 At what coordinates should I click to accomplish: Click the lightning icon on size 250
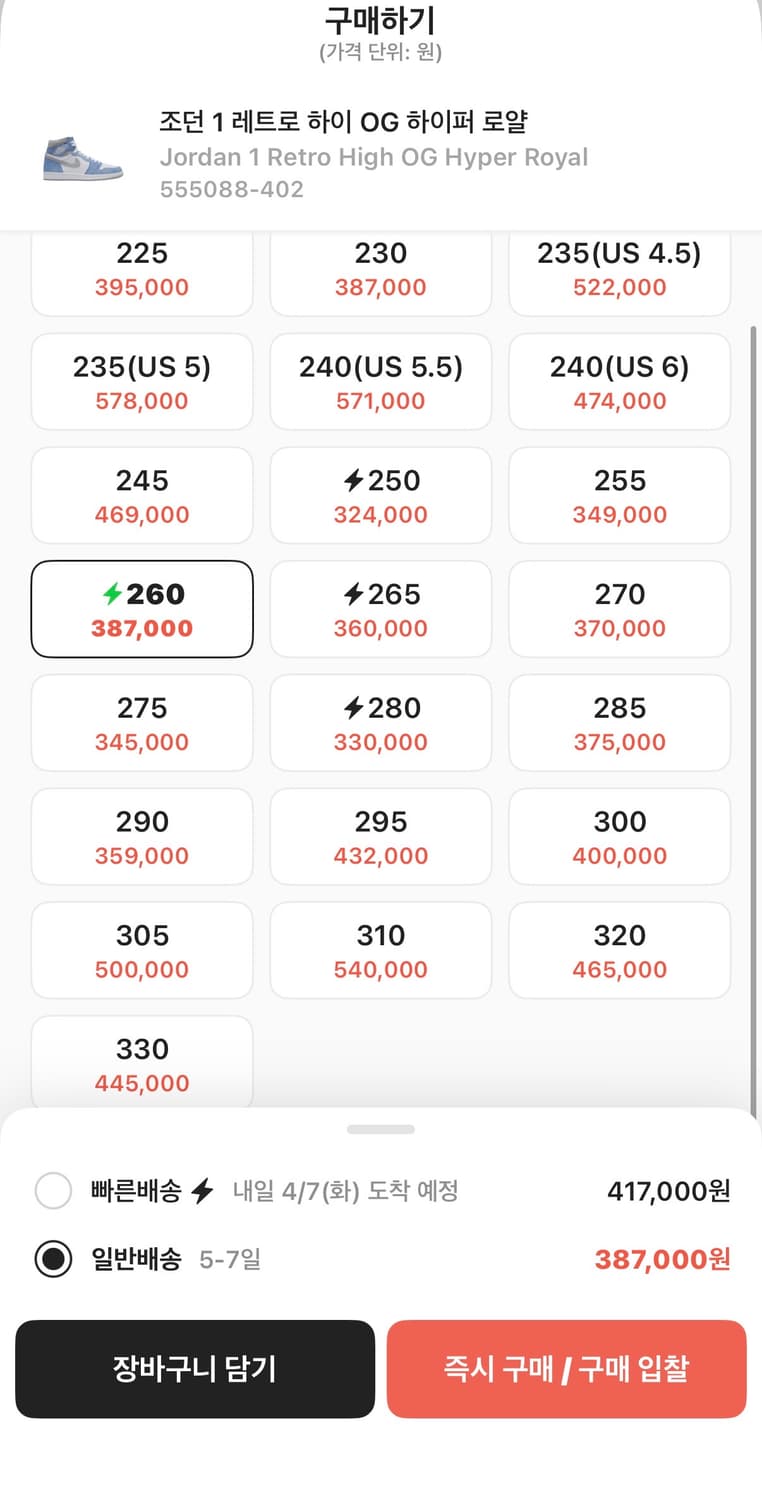click(354, 481)
